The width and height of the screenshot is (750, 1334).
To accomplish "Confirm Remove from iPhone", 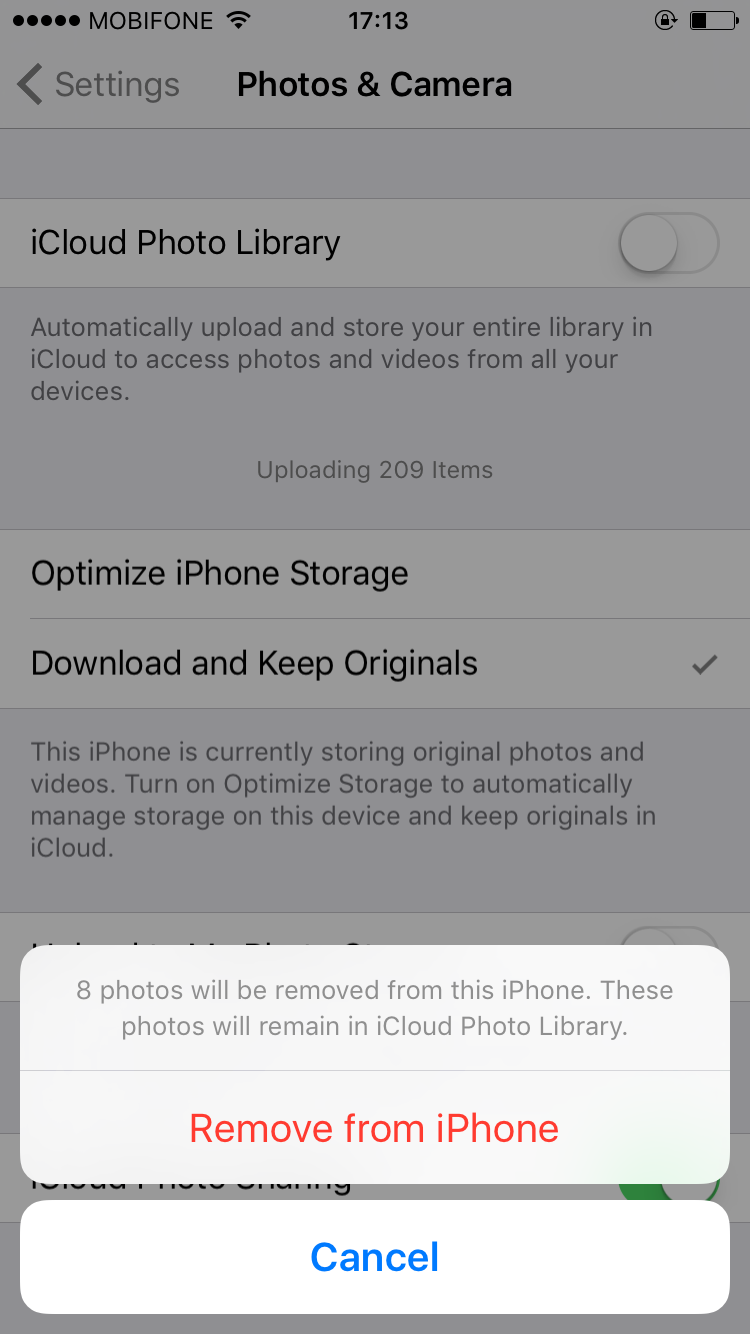I will point(374,1128).
